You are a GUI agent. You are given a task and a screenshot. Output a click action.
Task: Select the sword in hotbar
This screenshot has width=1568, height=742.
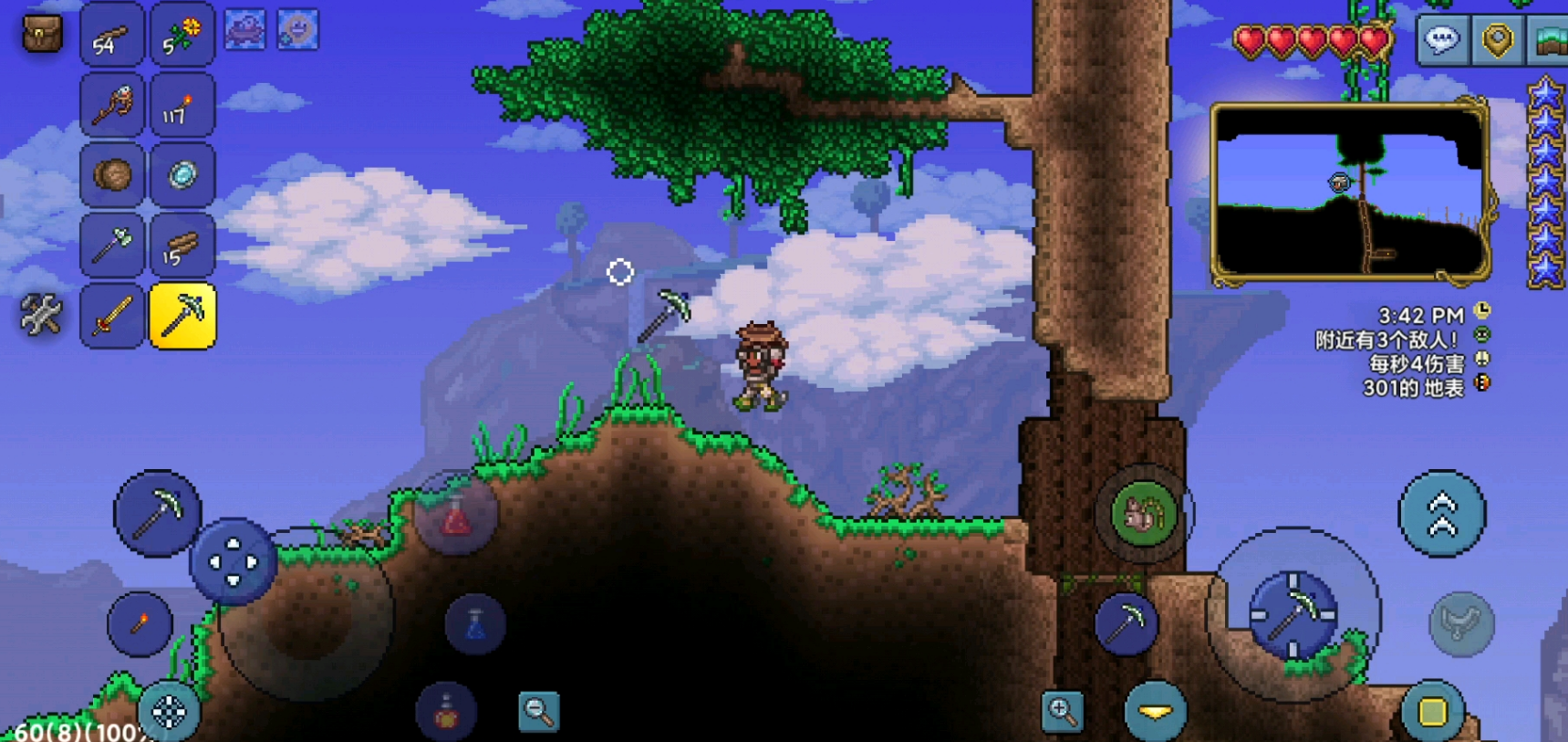click(x=111, y=317)
